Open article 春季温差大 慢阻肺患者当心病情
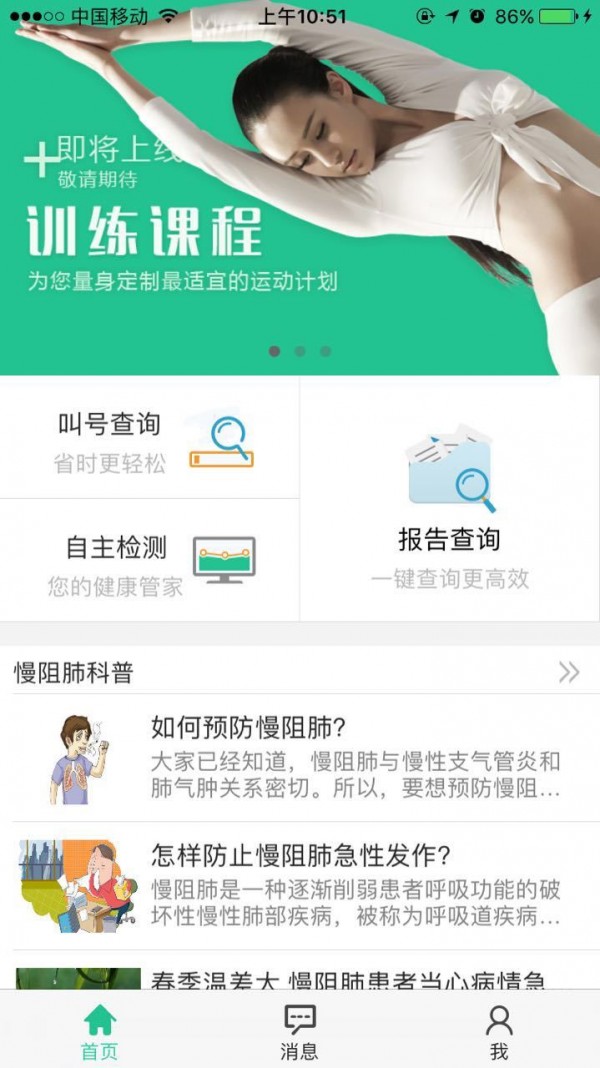600x1068 pixels. pos(300,976)
